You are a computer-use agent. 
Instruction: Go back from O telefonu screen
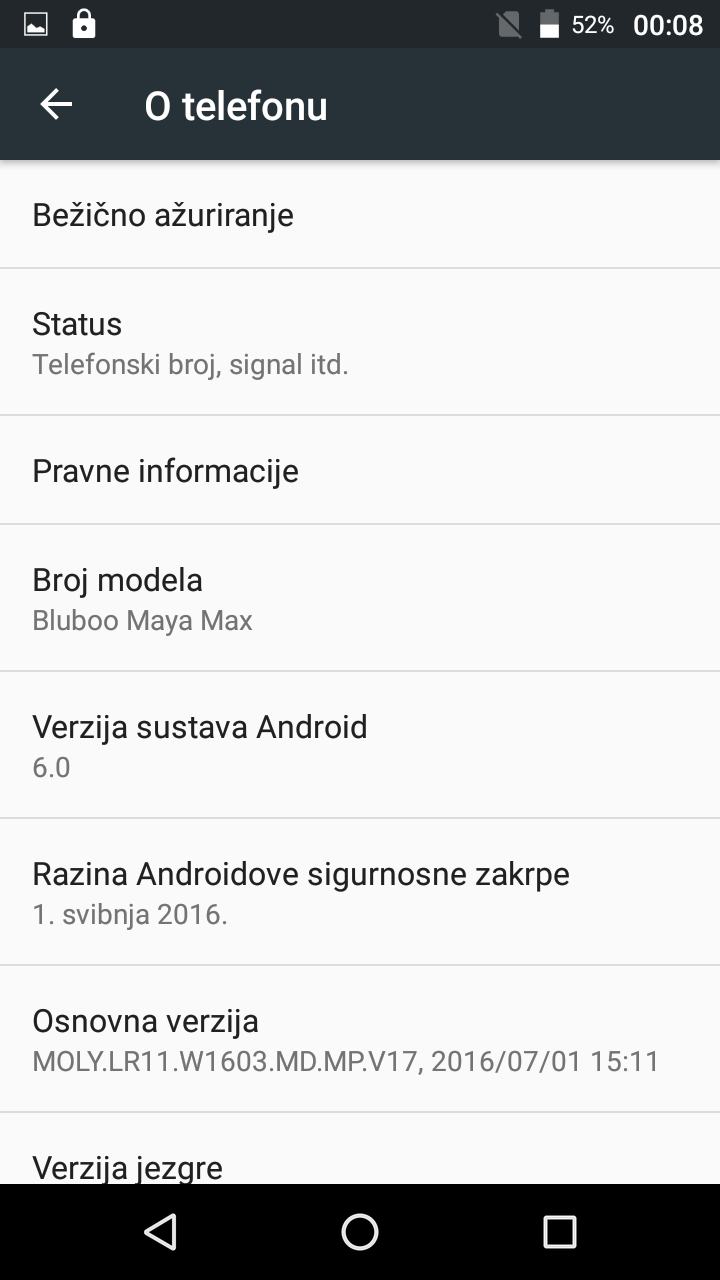(x=56, y=105)
